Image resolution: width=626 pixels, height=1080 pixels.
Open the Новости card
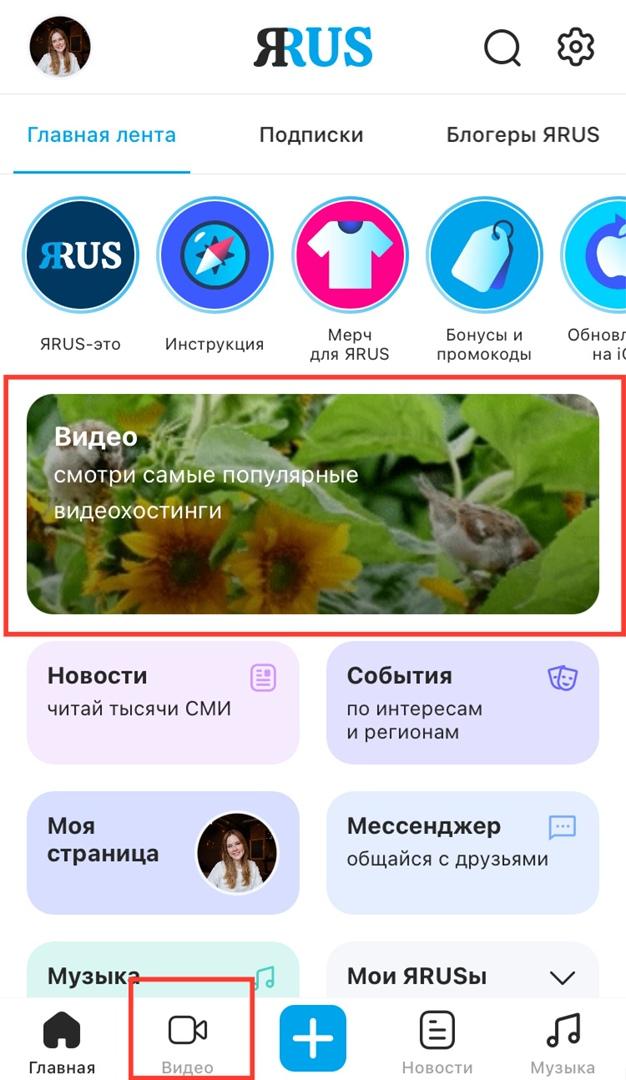point(162,702)
